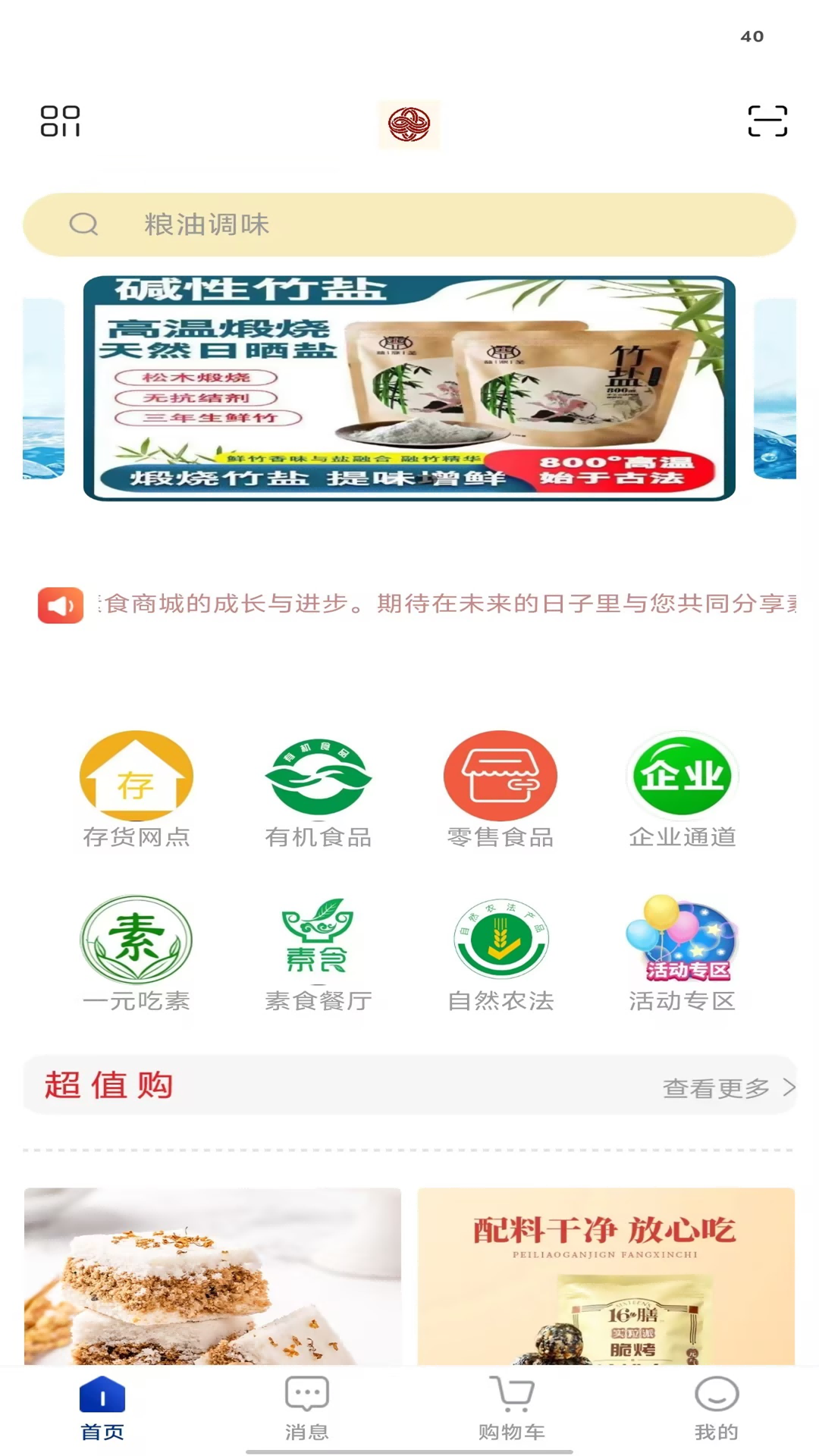This screenshot has width=819, height=1456.
Task: Select the 首页 tab
Action: 102,1408
